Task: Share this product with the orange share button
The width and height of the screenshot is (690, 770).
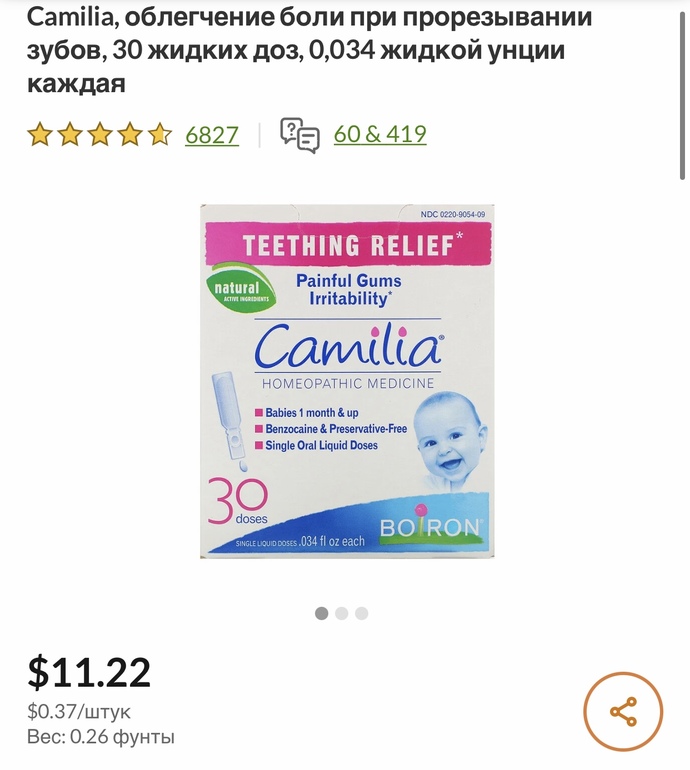Action: (x=623, y=712)
